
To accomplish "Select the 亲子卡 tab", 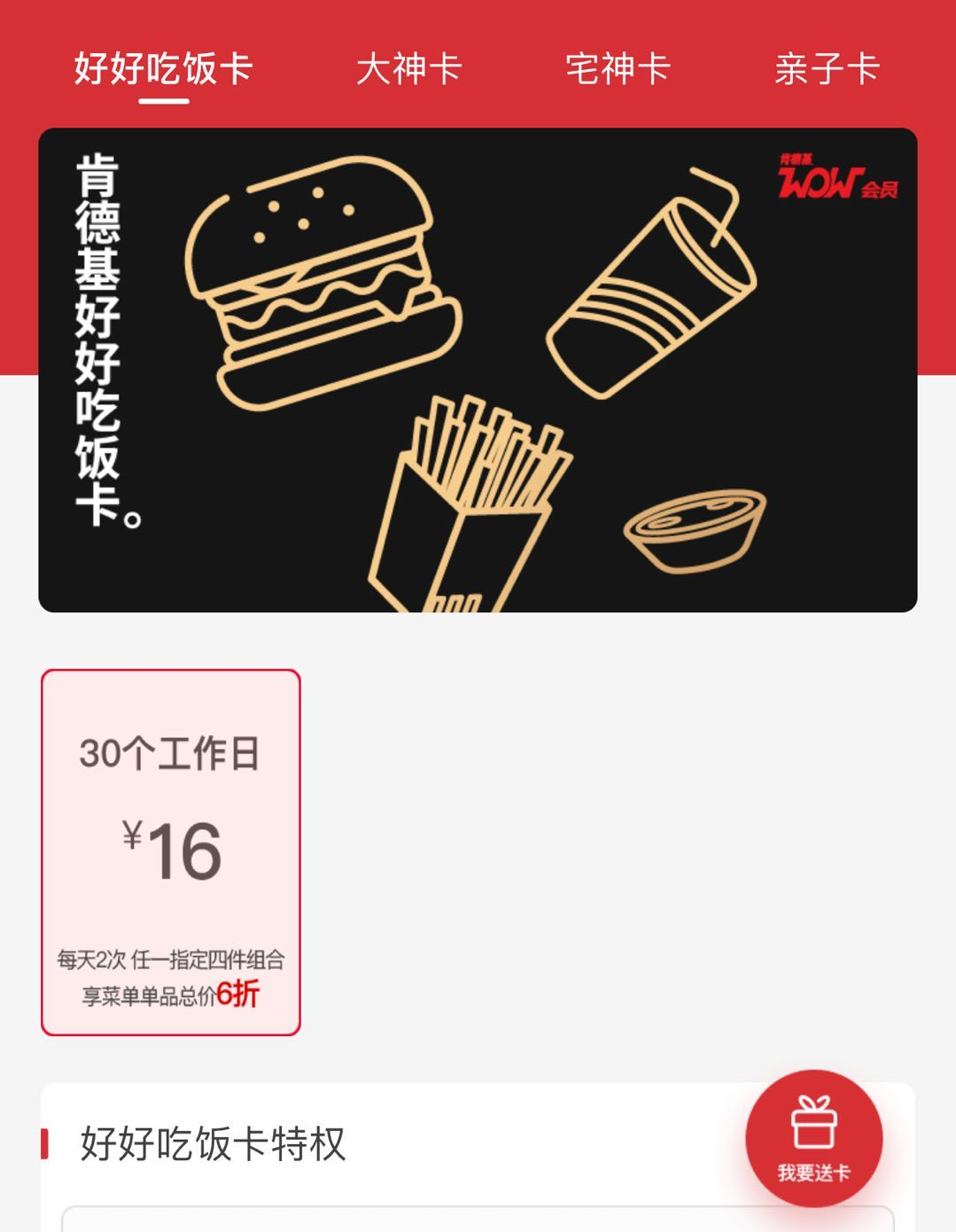I will pos(826,69).
